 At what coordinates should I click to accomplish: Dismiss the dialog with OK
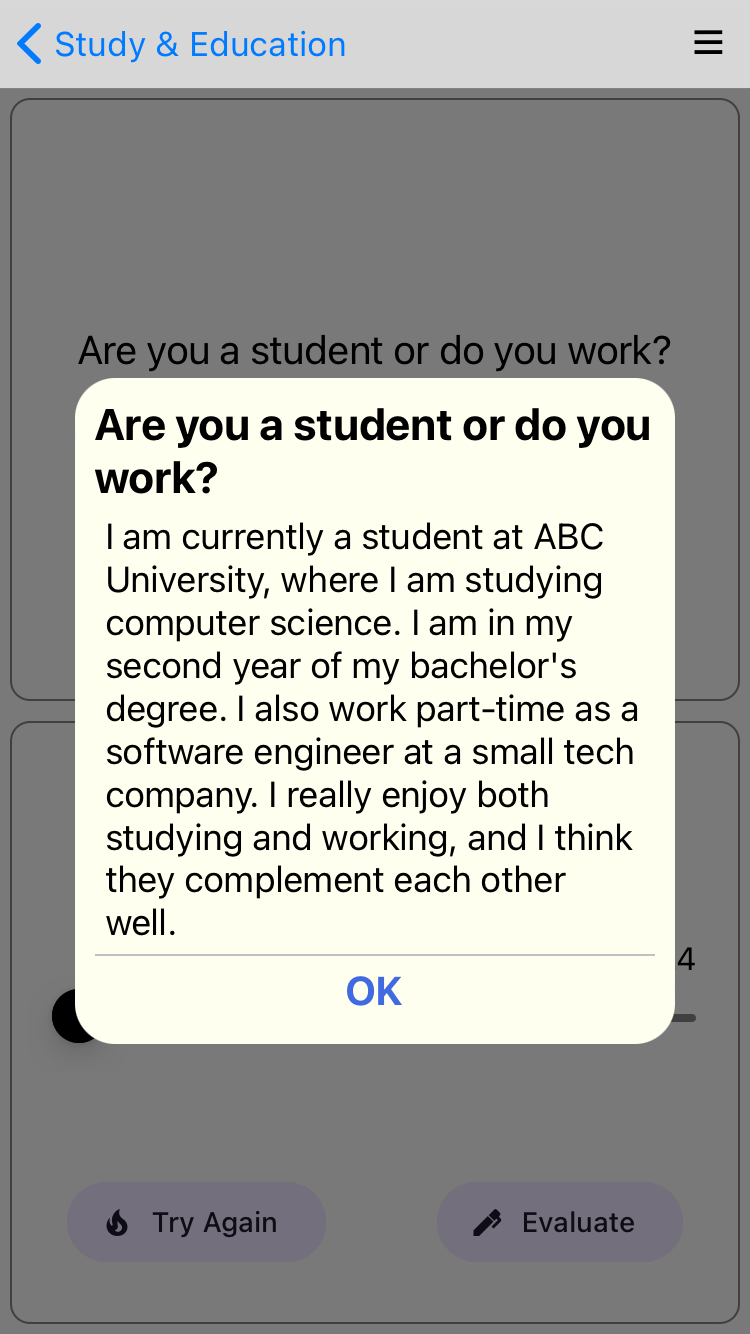coord(374,991)
